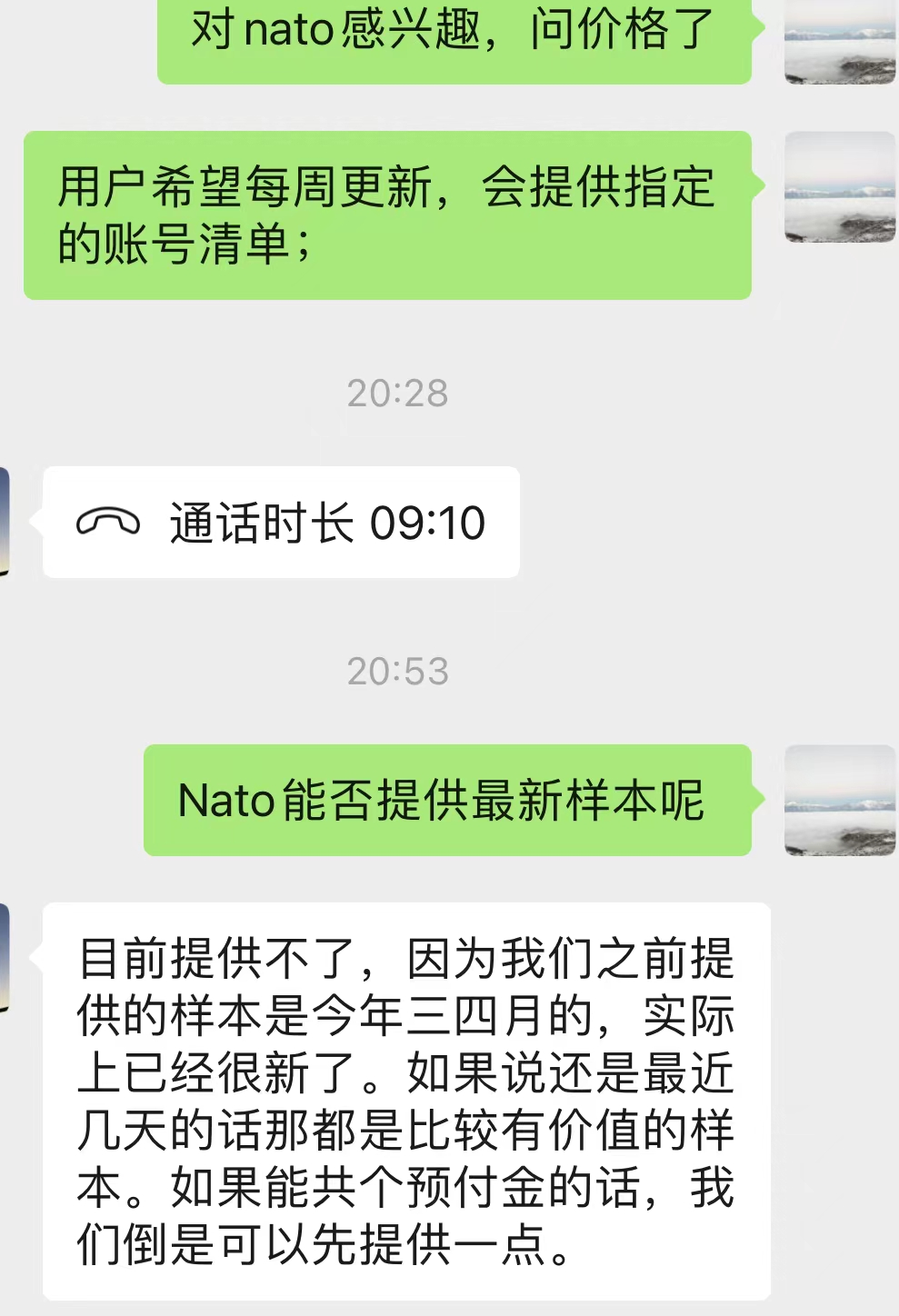Open the avatar beside 对nato感兴趣 message
Viewport: 899px width, 1316px height.
click(839, 43)
